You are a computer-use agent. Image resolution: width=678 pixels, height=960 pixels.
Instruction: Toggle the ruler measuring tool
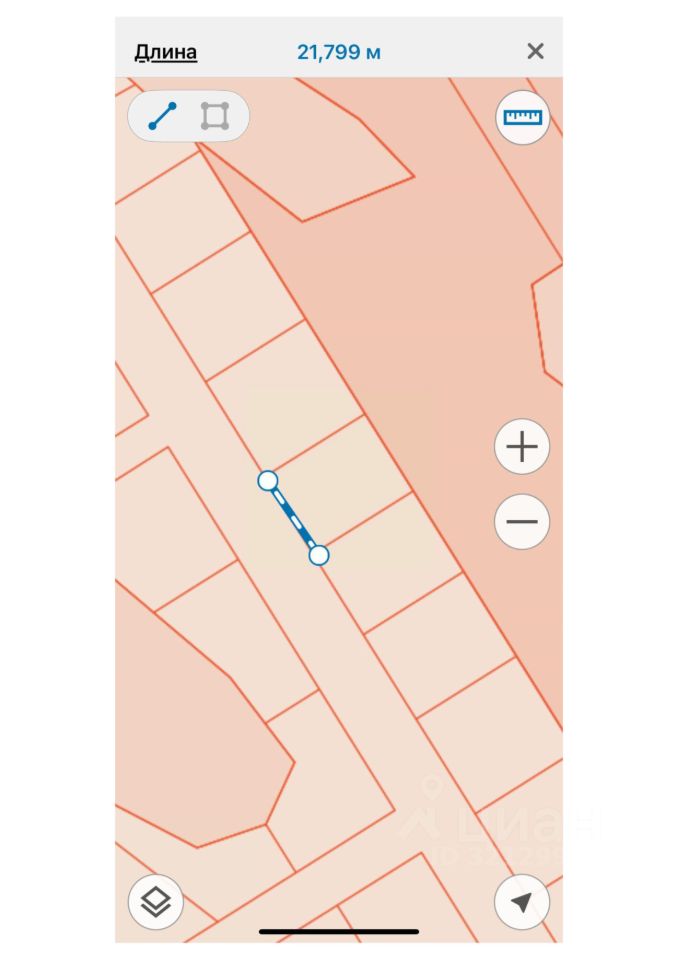[522, 118]
